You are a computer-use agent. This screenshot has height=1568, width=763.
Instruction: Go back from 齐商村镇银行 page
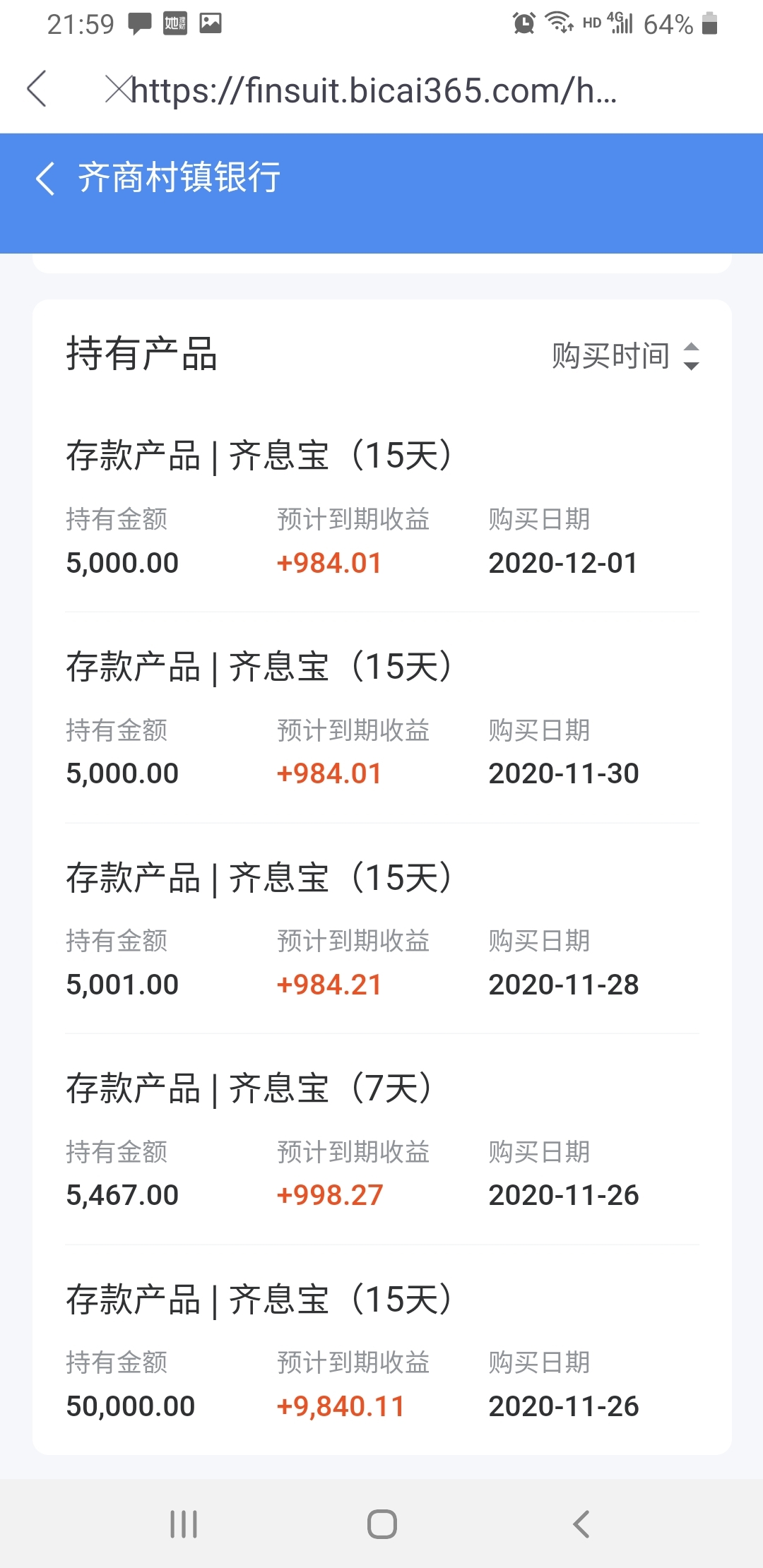point(45,178)
